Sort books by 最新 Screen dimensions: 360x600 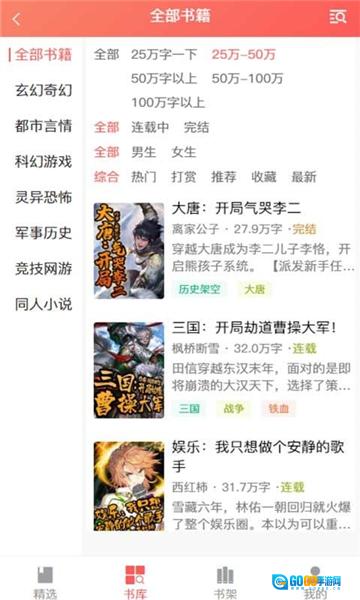(x=304, y=177)
